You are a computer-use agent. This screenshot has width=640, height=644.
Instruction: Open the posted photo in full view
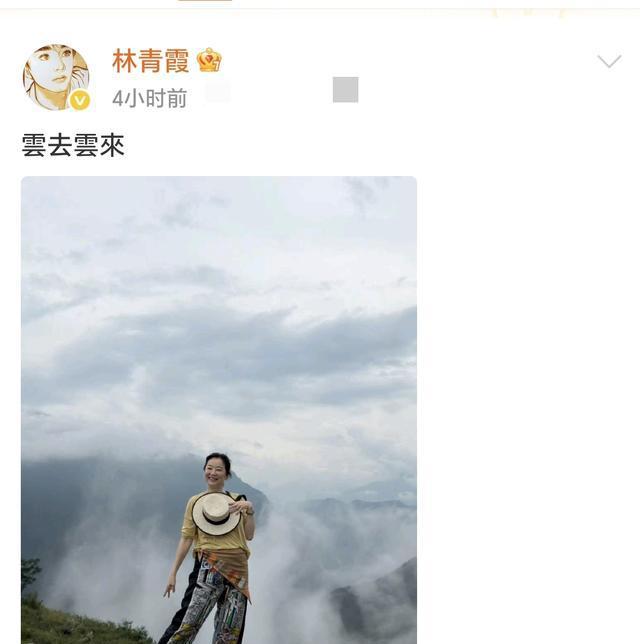coord(219,410)
